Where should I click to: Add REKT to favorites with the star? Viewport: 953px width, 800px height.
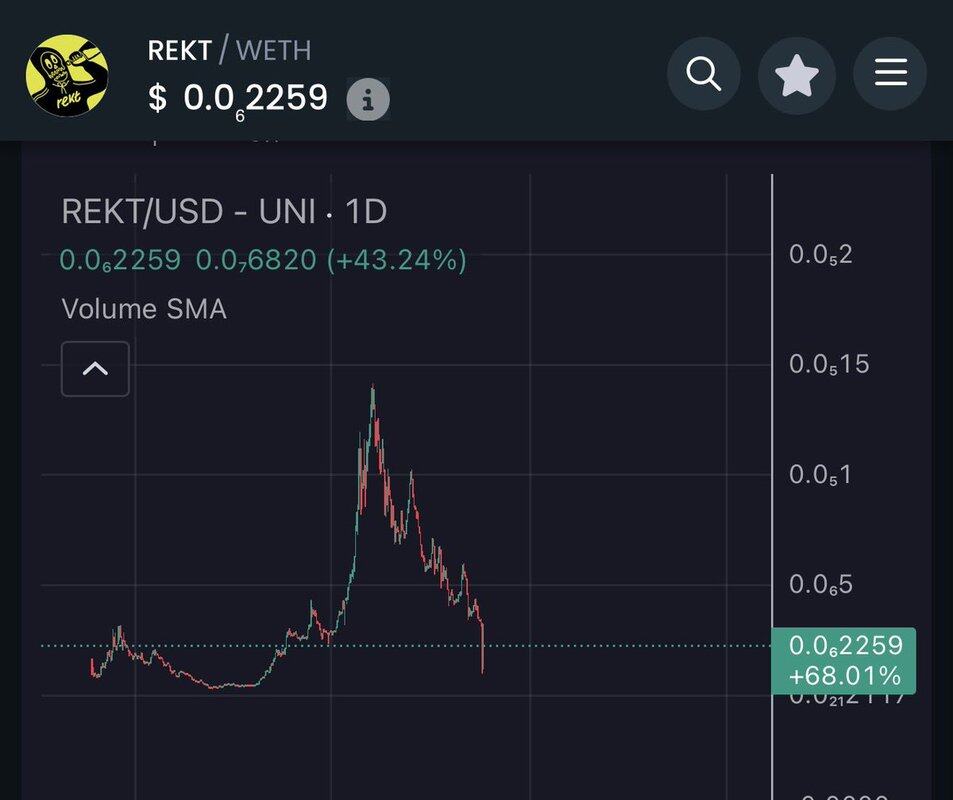click(797, 73)
